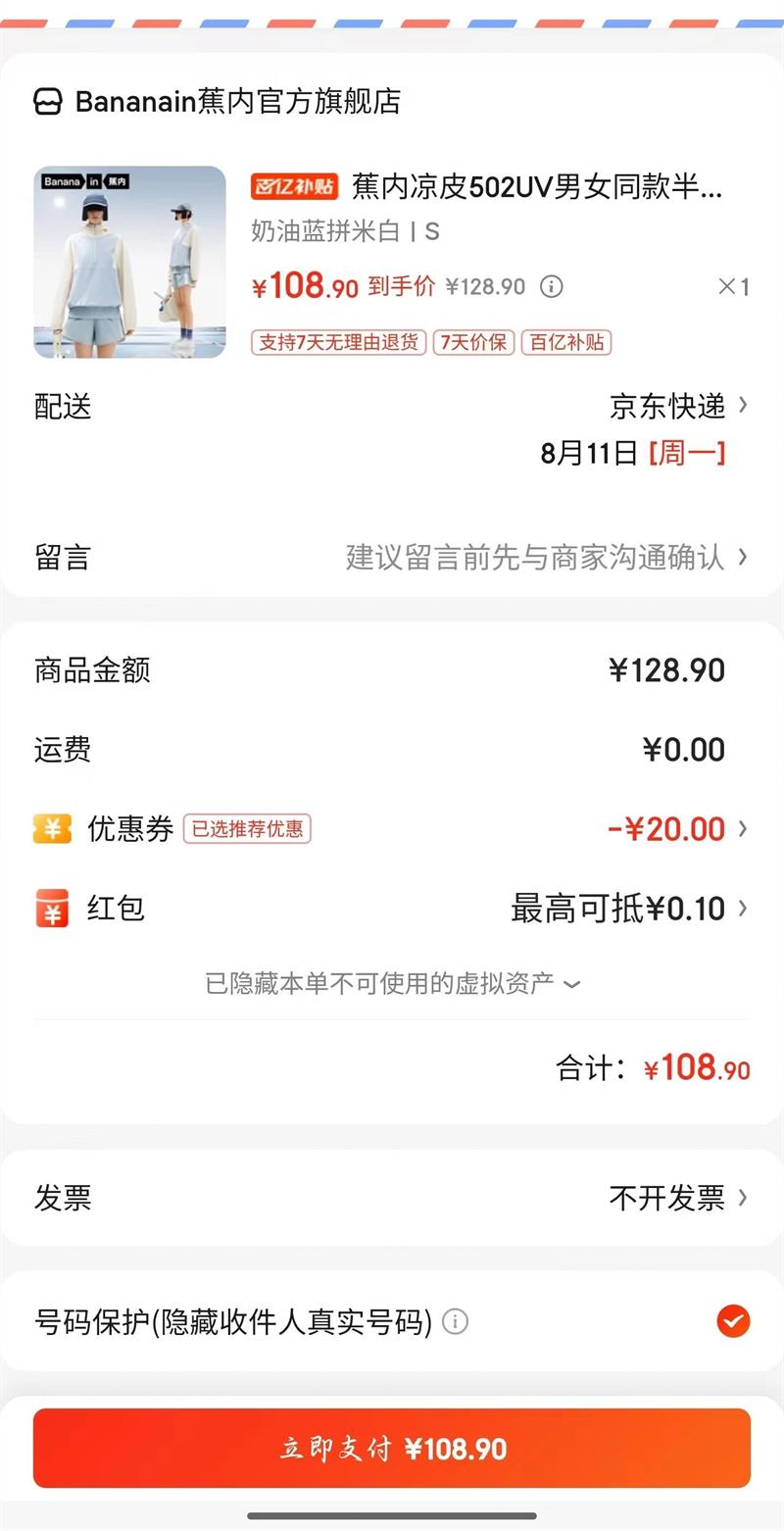The height and width of the screenshot is (1531, 784).
Task: Open the 发票 invoice settings
Action: click(677, 1198)
